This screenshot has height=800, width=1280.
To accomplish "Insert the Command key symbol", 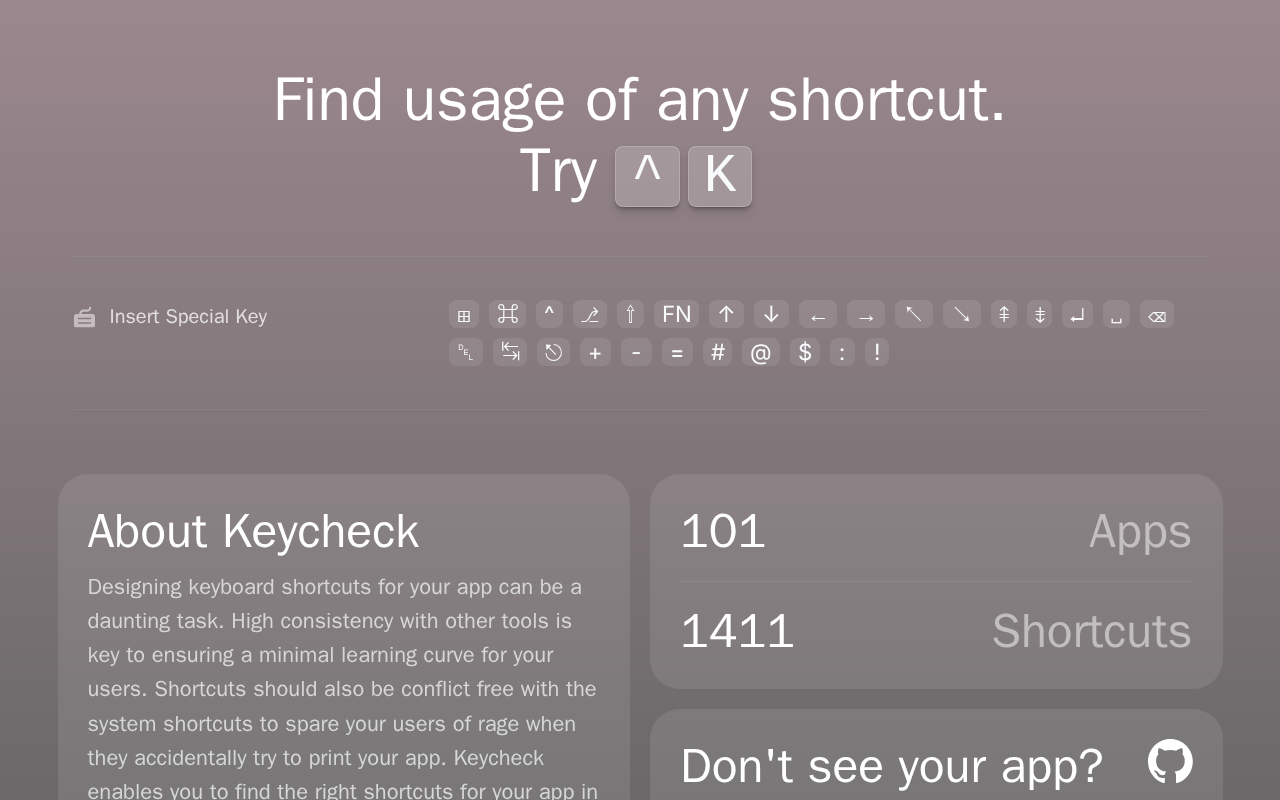I will pos(507,314).
